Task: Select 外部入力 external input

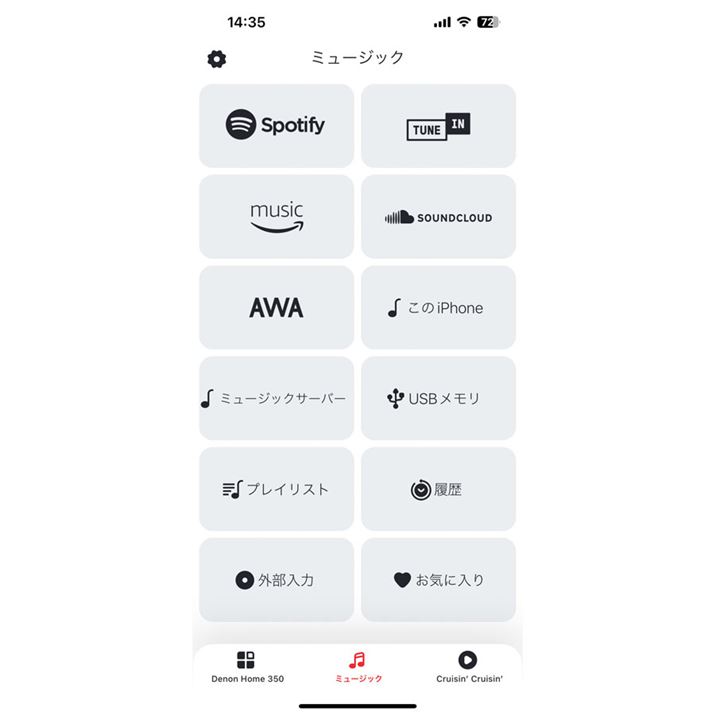Action: pos(276,579)
